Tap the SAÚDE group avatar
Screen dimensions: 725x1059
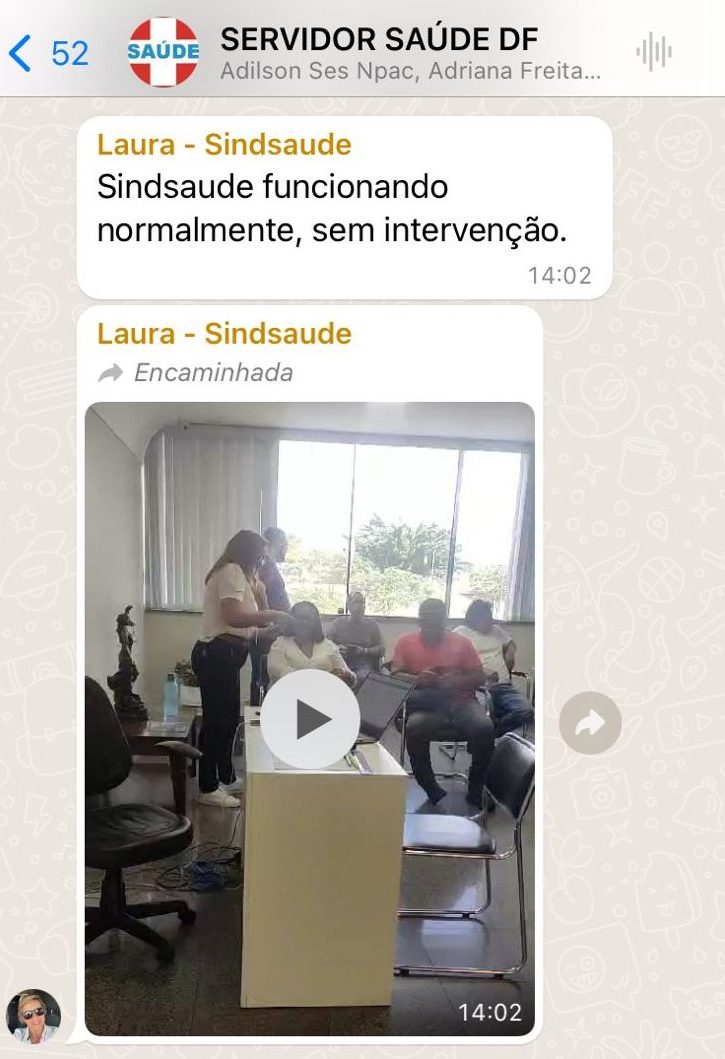click(164, 52)
